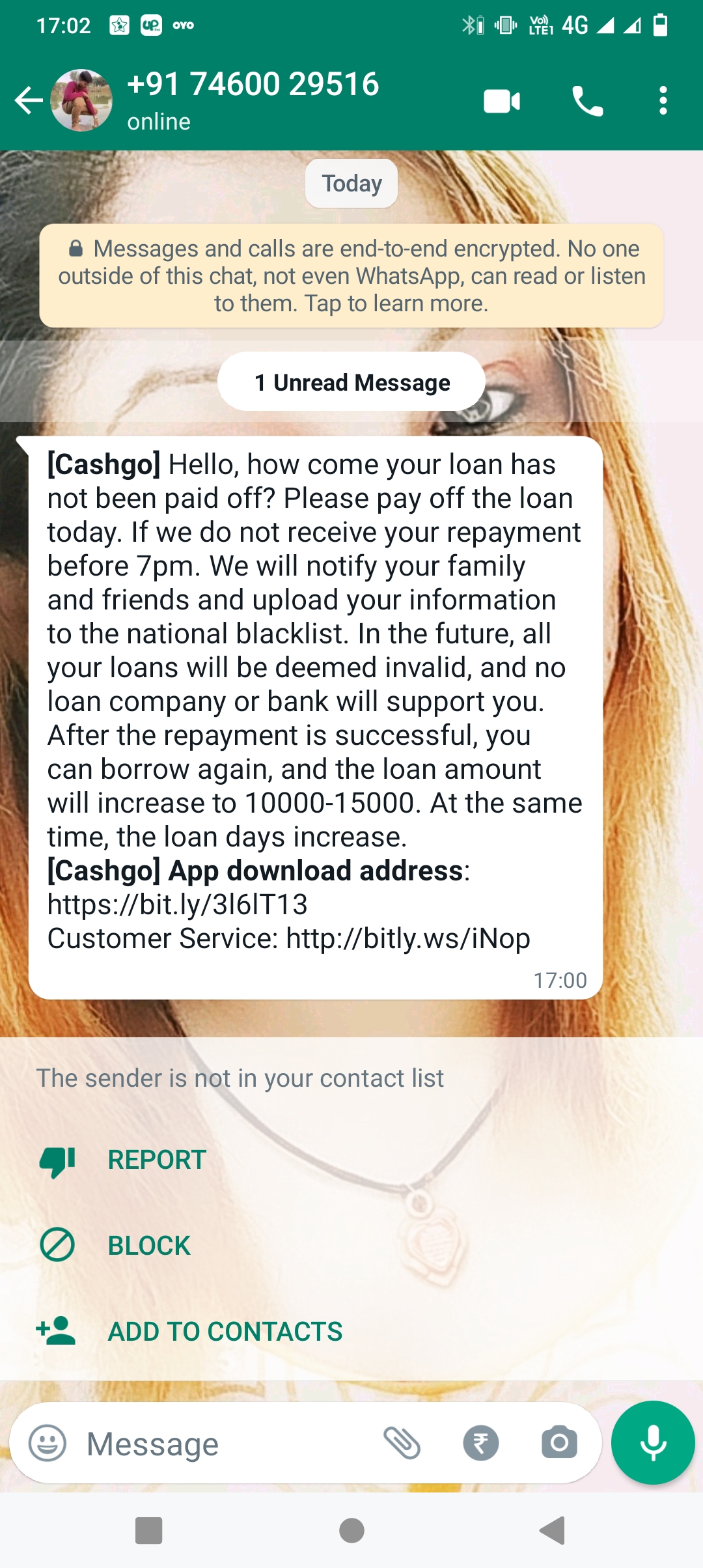This screenshot has height=1568, width=703.
Task: Go back to the chat list
Action: 29,101
